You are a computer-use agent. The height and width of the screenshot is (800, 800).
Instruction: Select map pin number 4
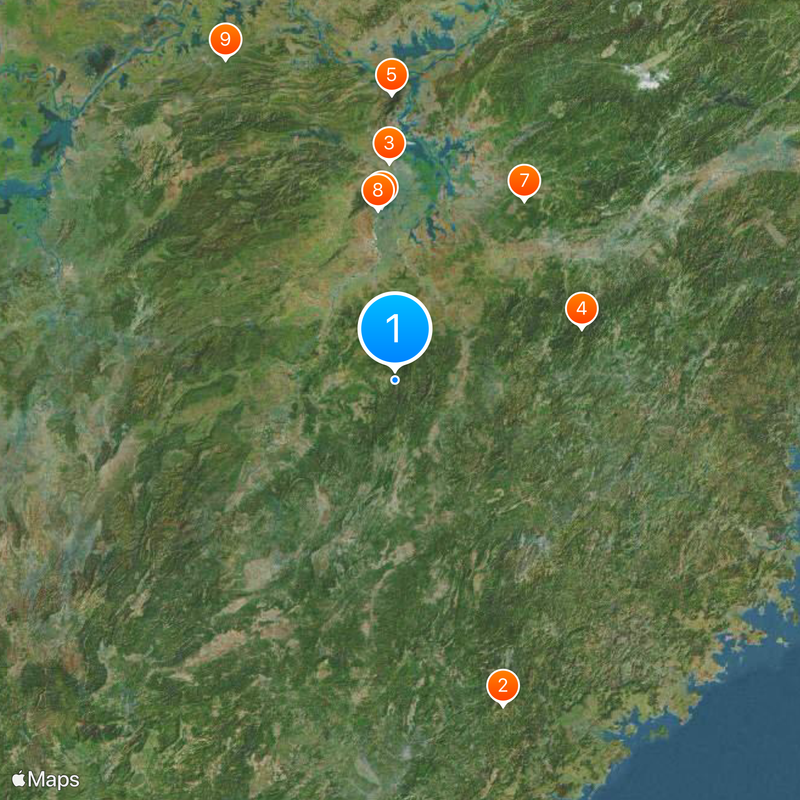[x=582, y=309]
